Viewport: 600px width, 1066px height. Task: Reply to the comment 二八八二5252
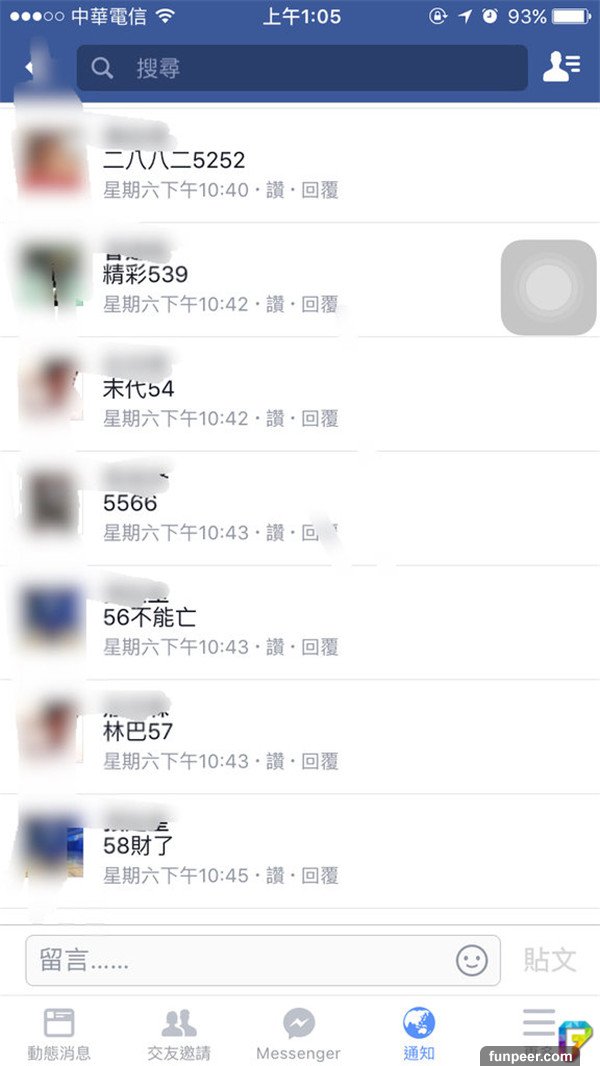point(320,190)
